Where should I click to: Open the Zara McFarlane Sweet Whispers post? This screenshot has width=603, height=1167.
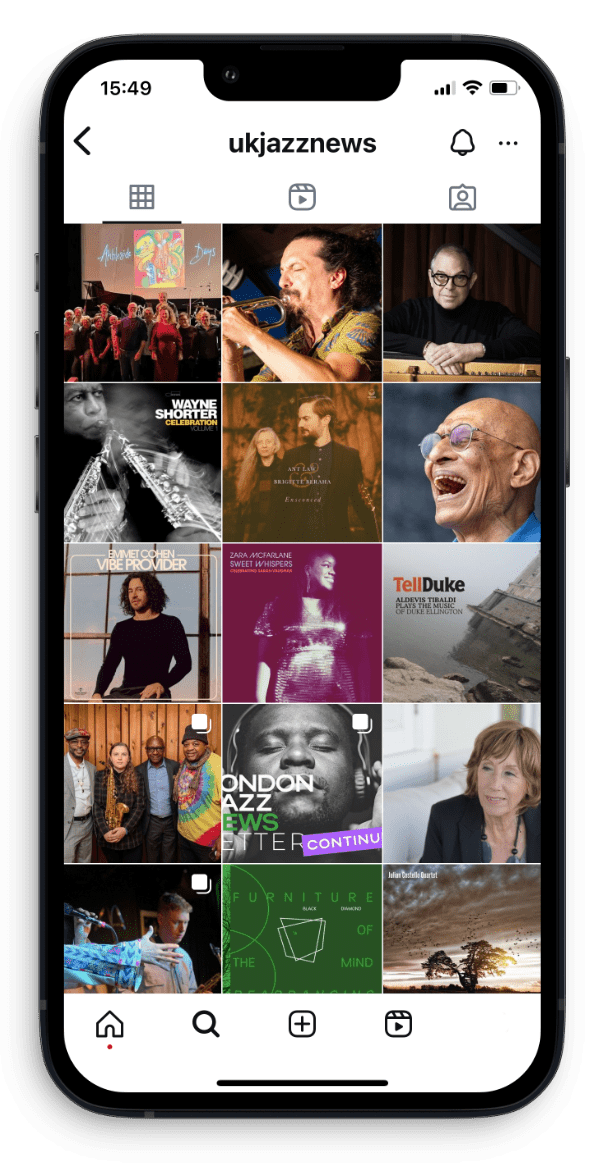click(302, 622)
